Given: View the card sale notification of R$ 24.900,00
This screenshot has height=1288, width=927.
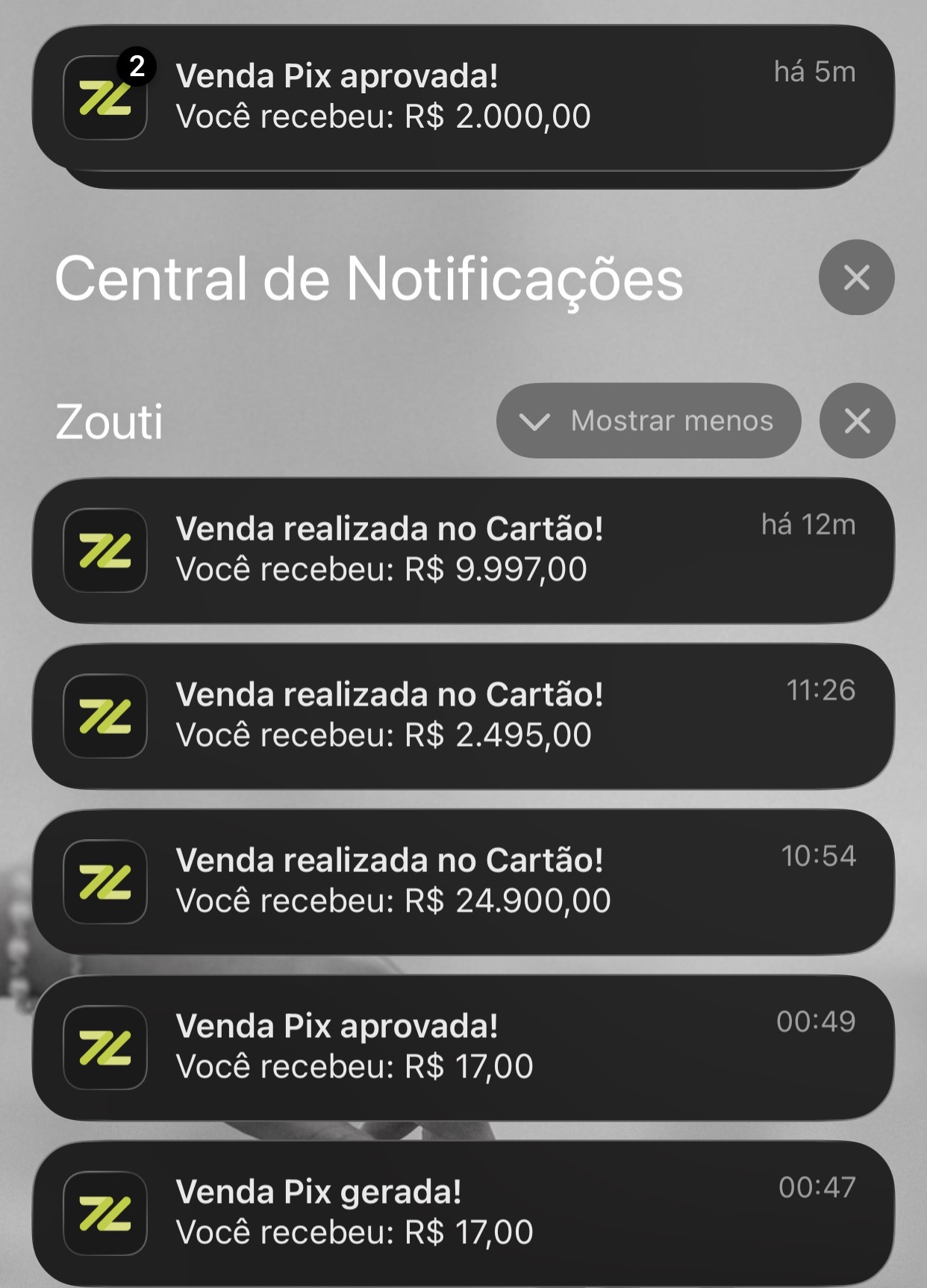Looking at the screenshot, I should [463, 882].
